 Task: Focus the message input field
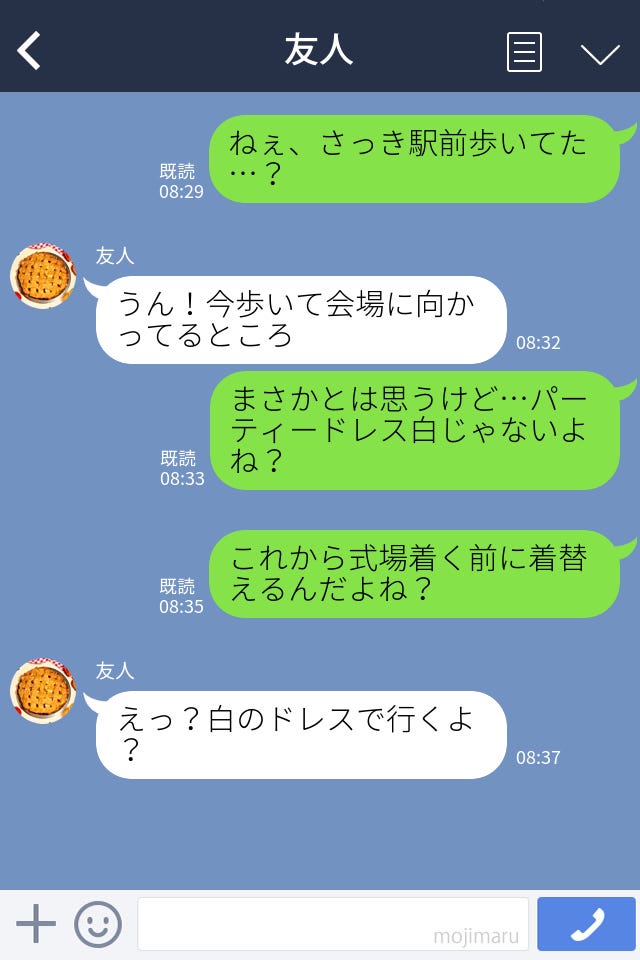[332, 924]
